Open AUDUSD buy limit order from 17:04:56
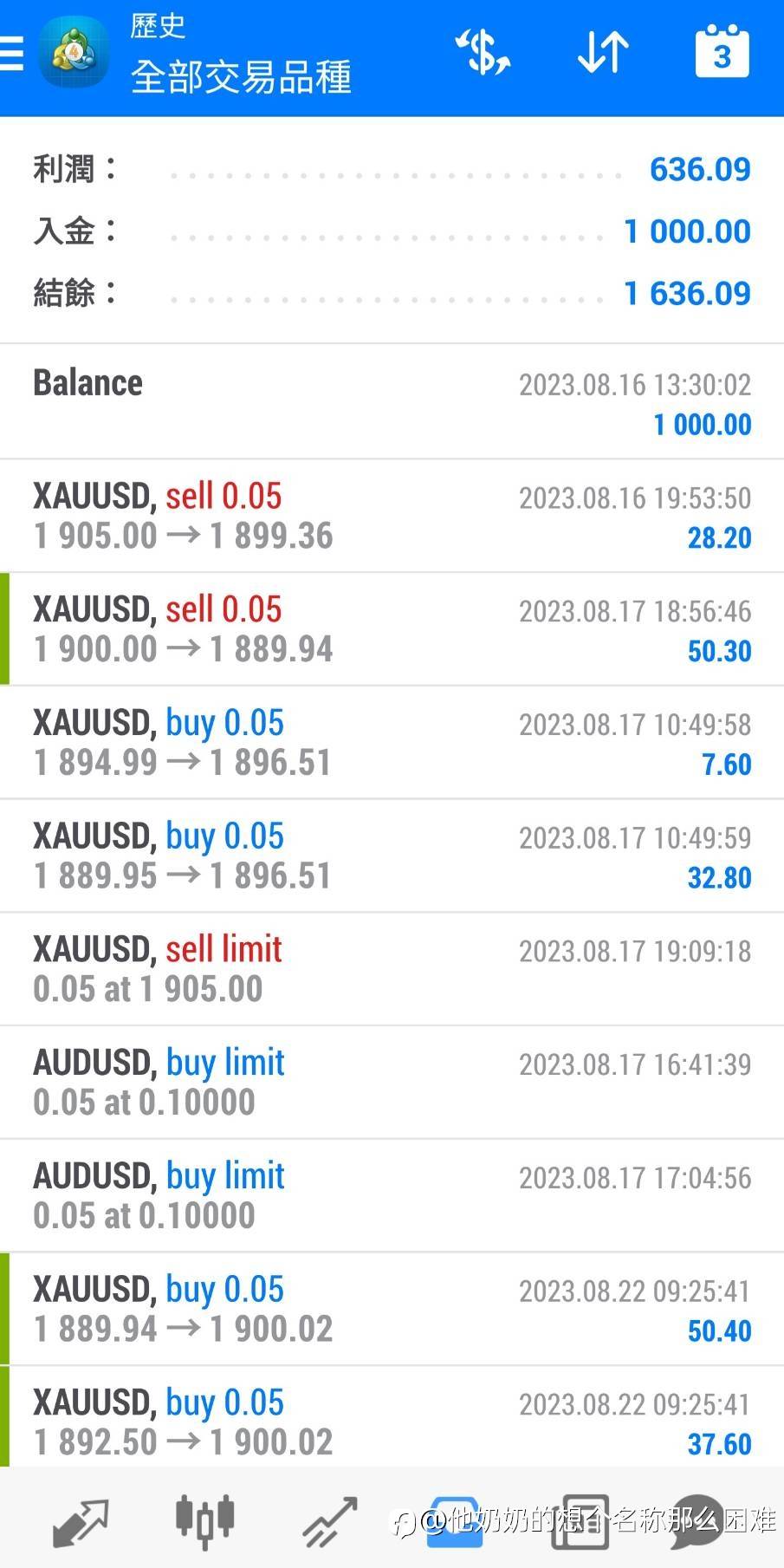Screen dimensions: 784x1568 point(392,1196)
